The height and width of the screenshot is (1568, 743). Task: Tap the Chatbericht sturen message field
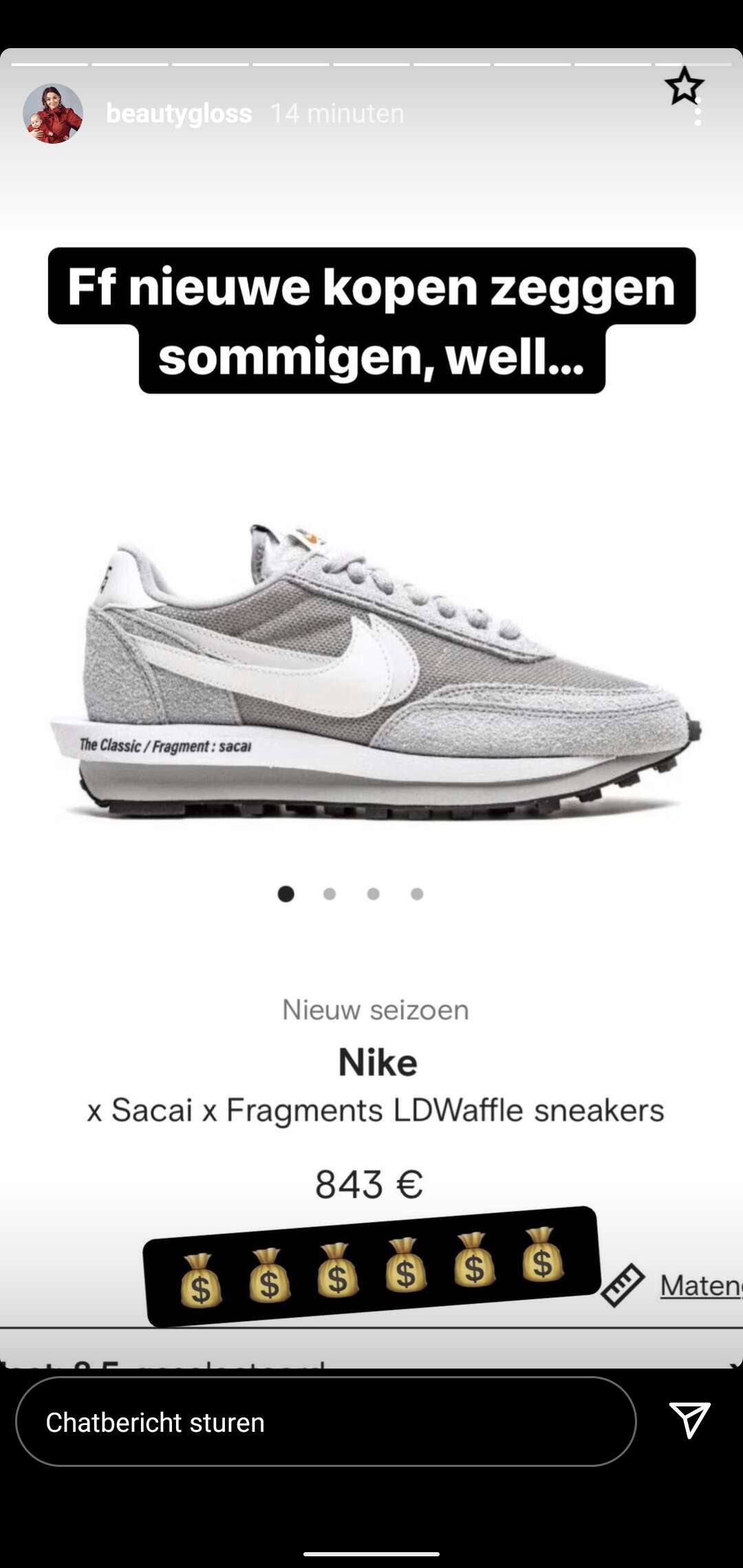click(x=326, y=1422)
